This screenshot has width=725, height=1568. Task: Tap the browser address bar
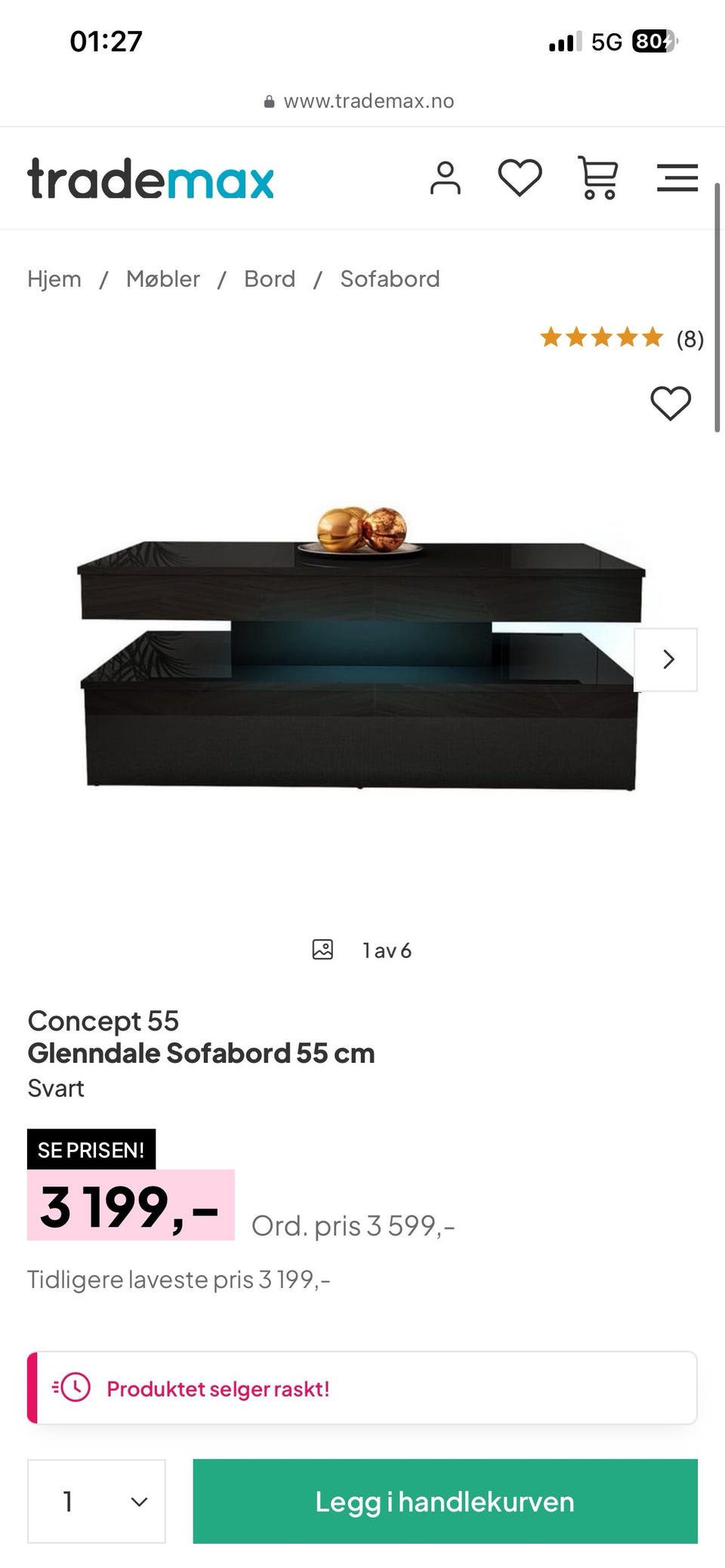[x=361, y=101]
